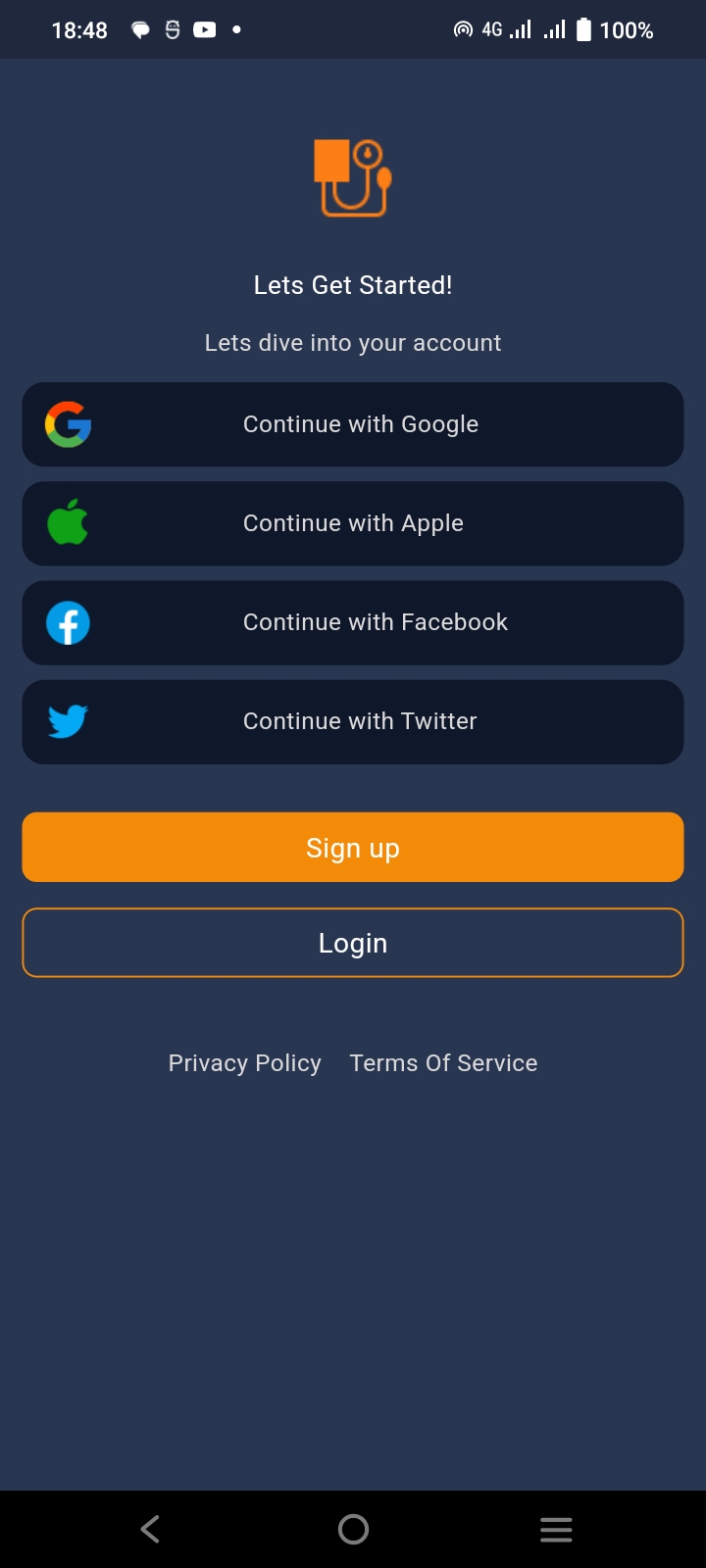The image size is (706, 1568).
Task: Open the Privacy Policy link
Action: (x=244, y=1062)
